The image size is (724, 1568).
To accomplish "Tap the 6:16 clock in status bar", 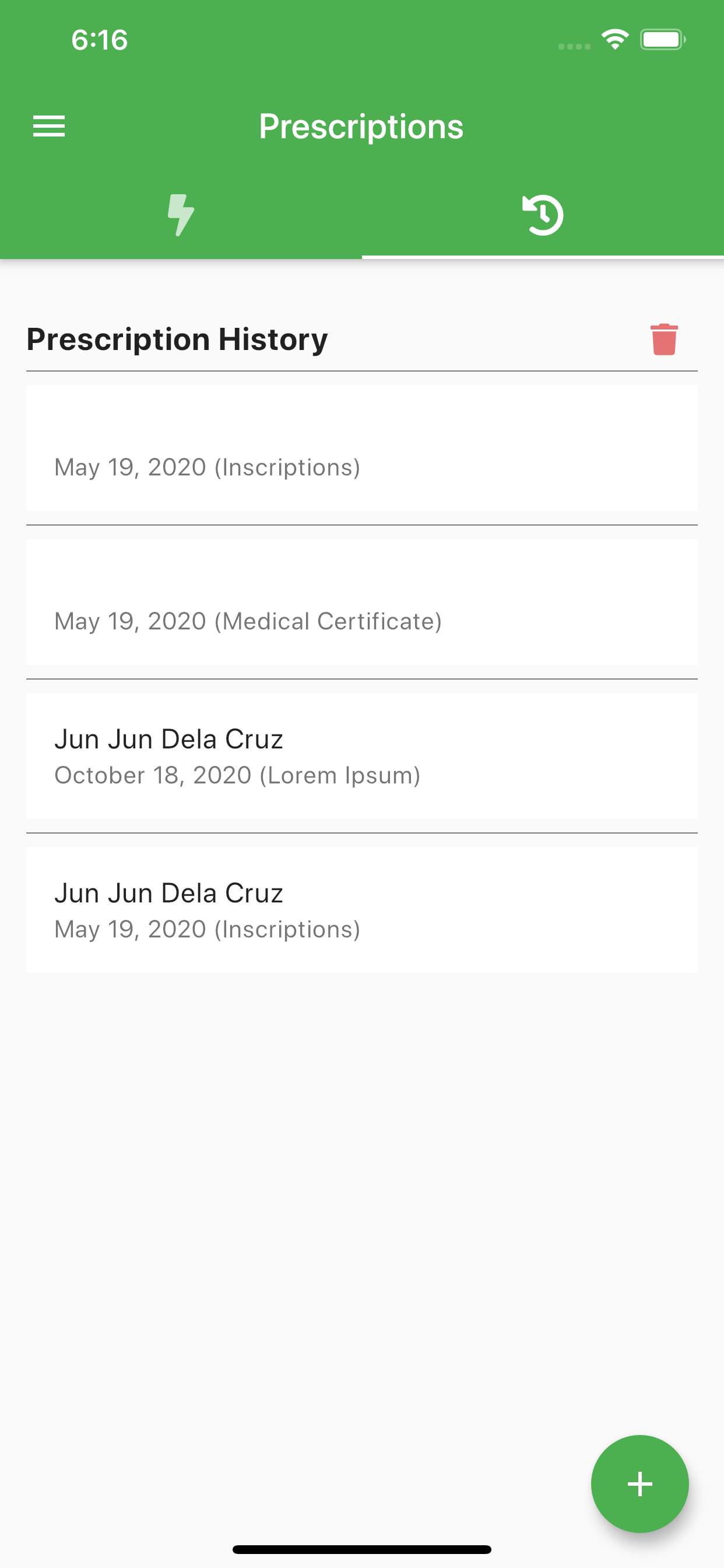I will (x=99, y=39).
